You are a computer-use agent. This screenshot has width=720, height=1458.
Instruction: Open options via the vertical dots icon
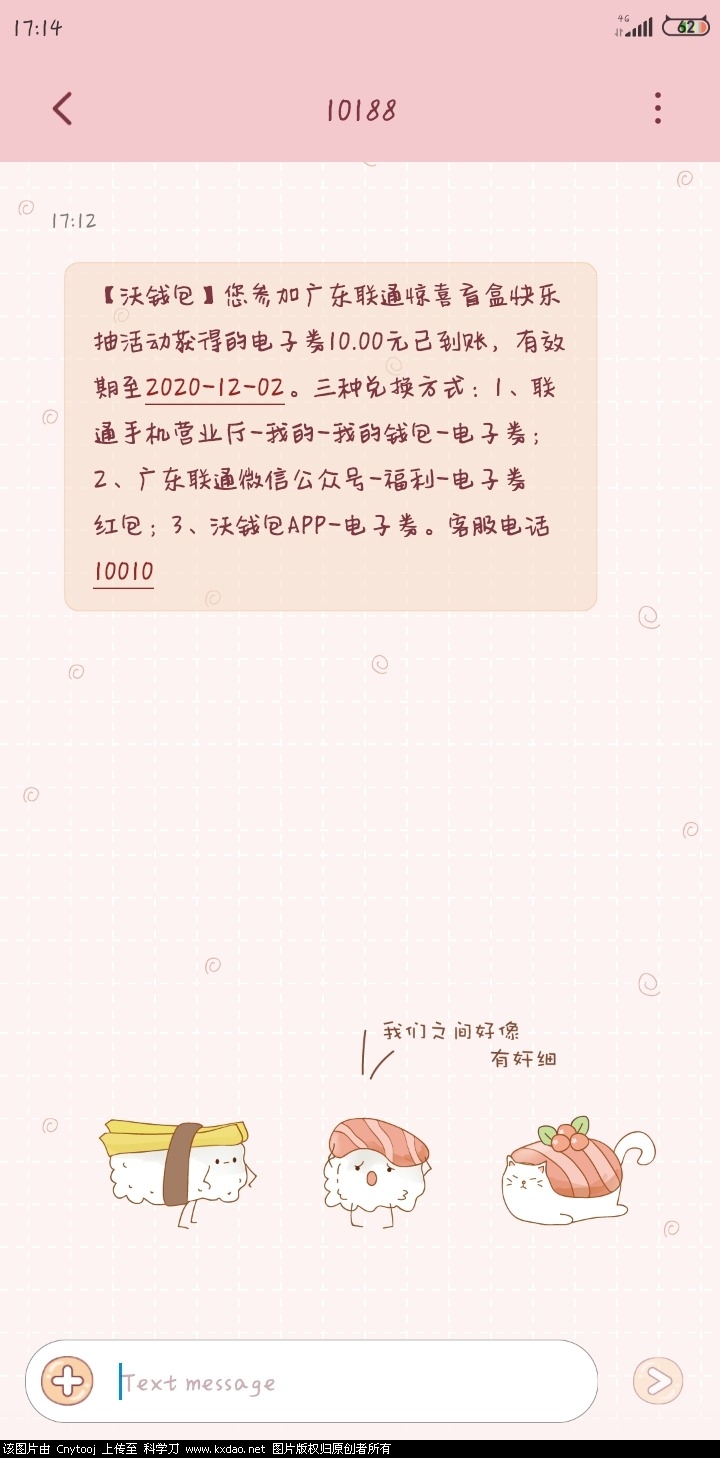click(657, 108)
